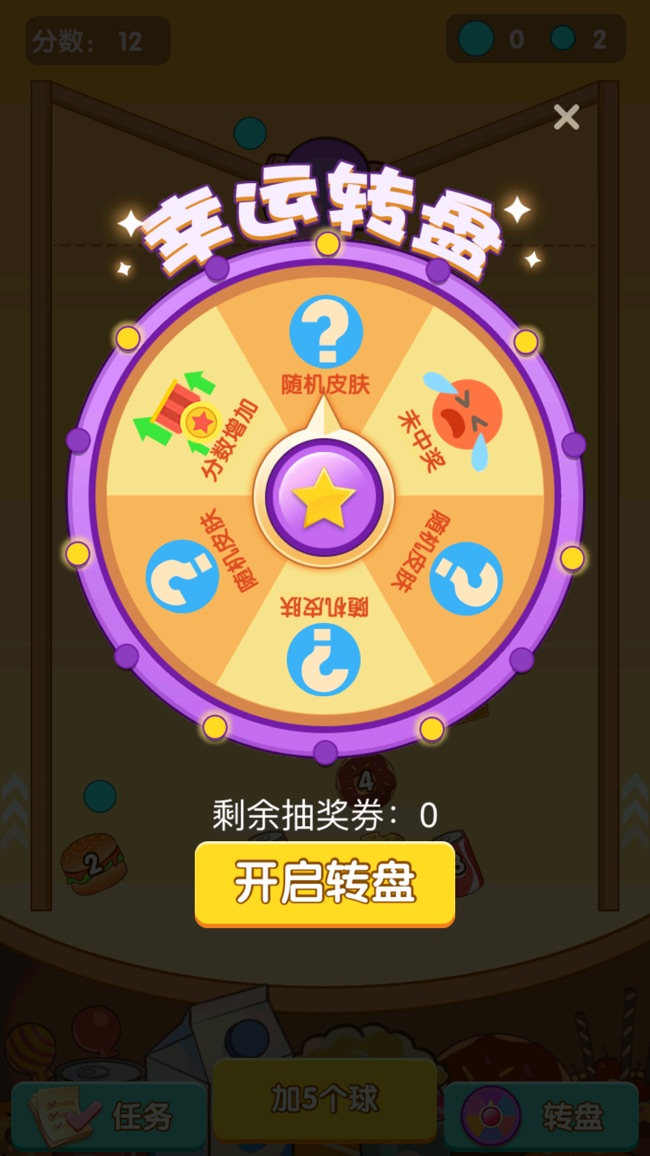The height and width of the screenshot is (1156, 650).
Task: Open the 转盘 wheel button at the bottom
Action: [x=541, y=1116]
